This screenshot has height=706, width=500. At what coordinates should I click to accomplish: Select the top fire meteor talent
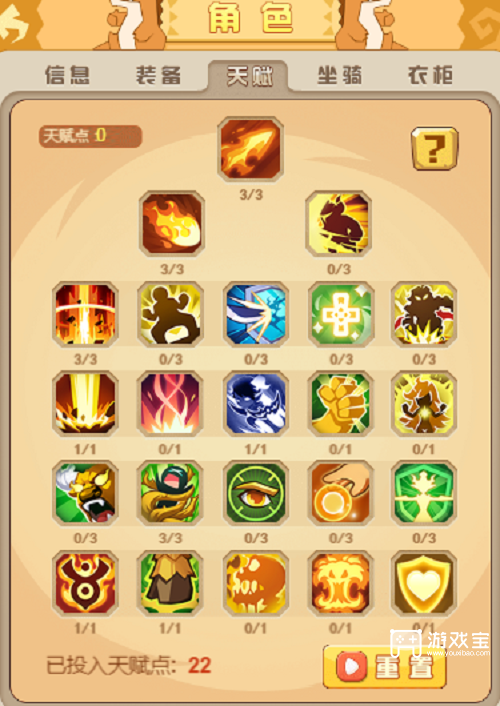pos(250,149)
